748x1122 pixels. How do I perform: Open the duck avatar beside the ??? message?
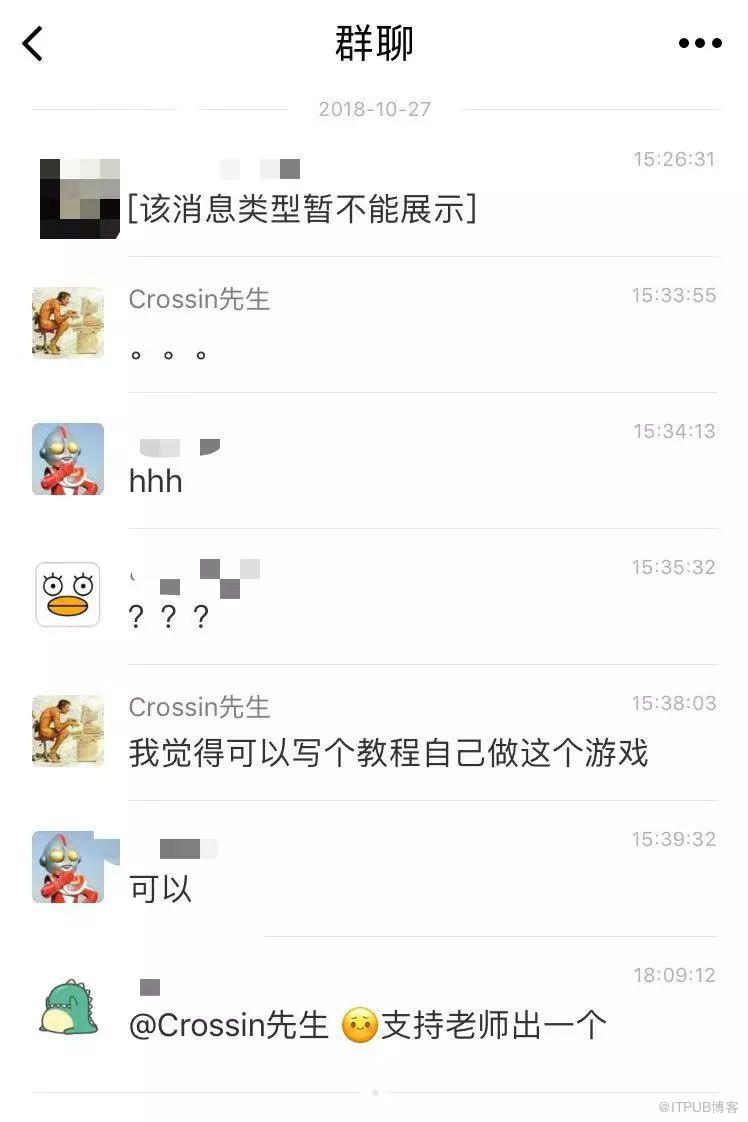click(68, 595)
